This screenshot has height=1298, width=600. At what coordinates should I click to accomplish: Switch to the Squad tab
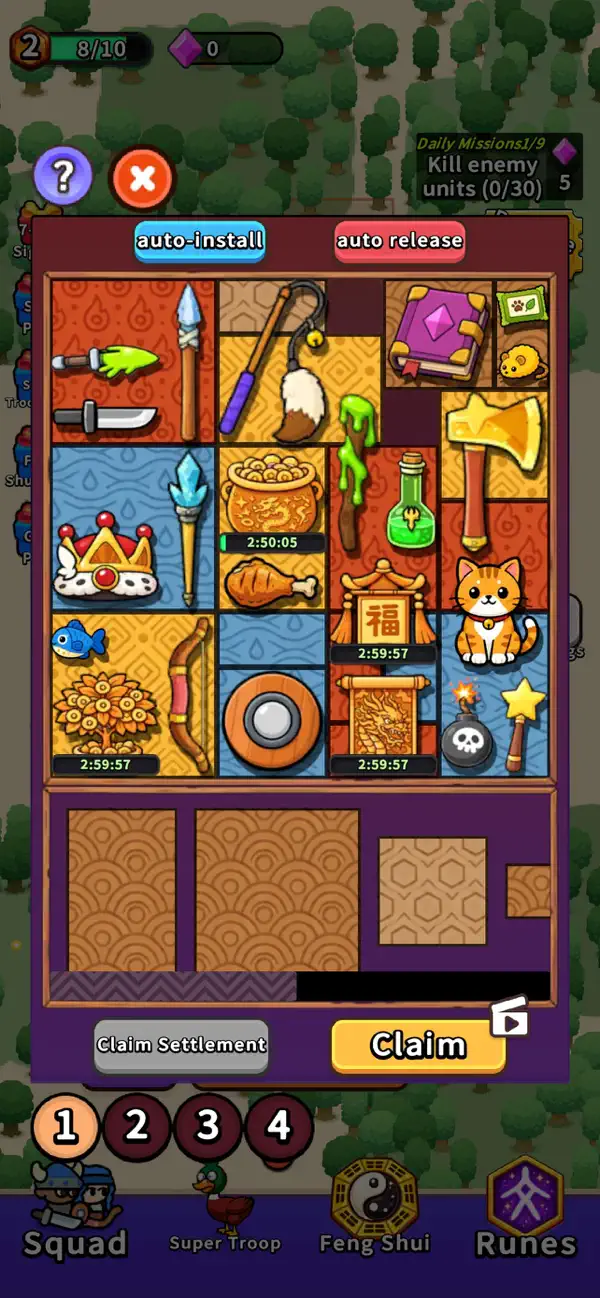coord(75,1212)
